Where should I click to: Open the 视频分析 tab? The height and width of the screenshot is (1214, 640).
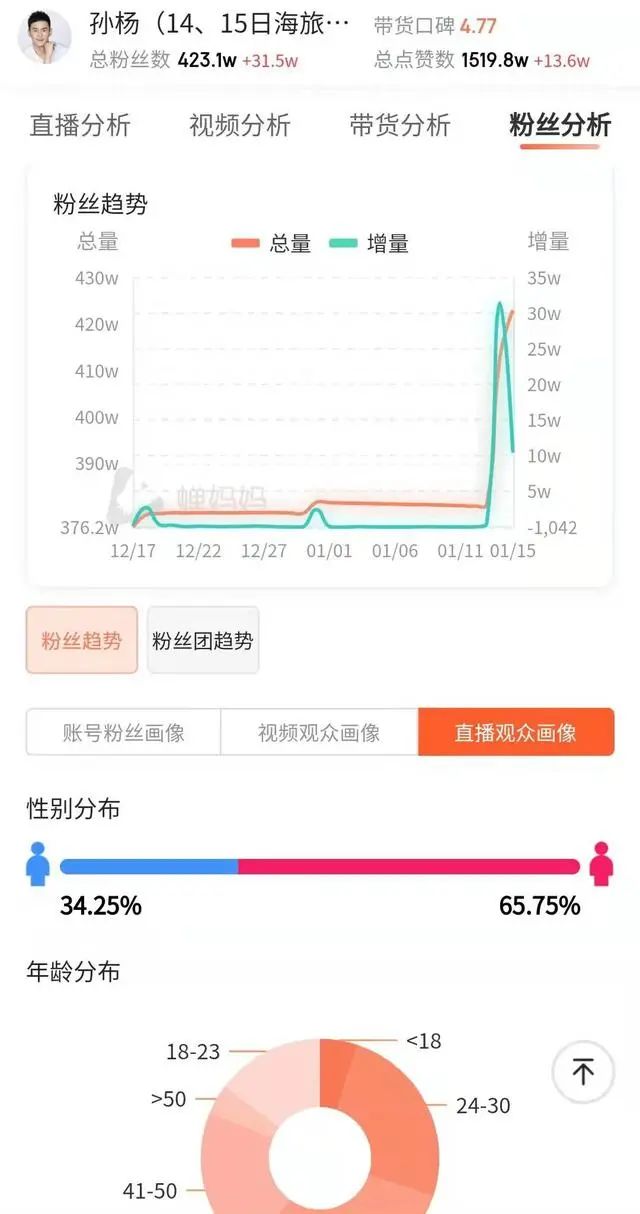(x=240, y=125)
